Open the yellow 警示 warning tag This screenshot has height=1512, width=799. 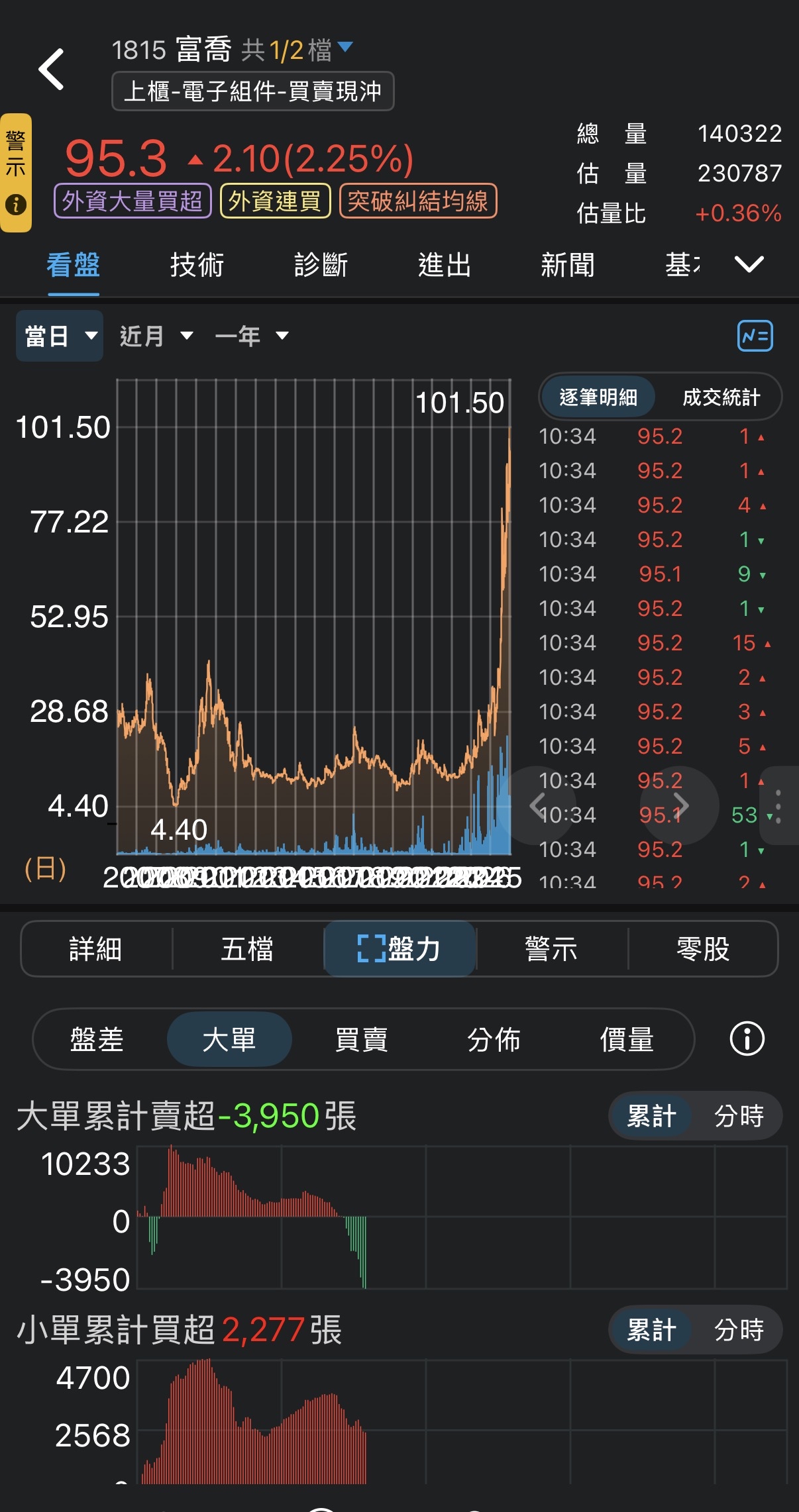(16, 172)
